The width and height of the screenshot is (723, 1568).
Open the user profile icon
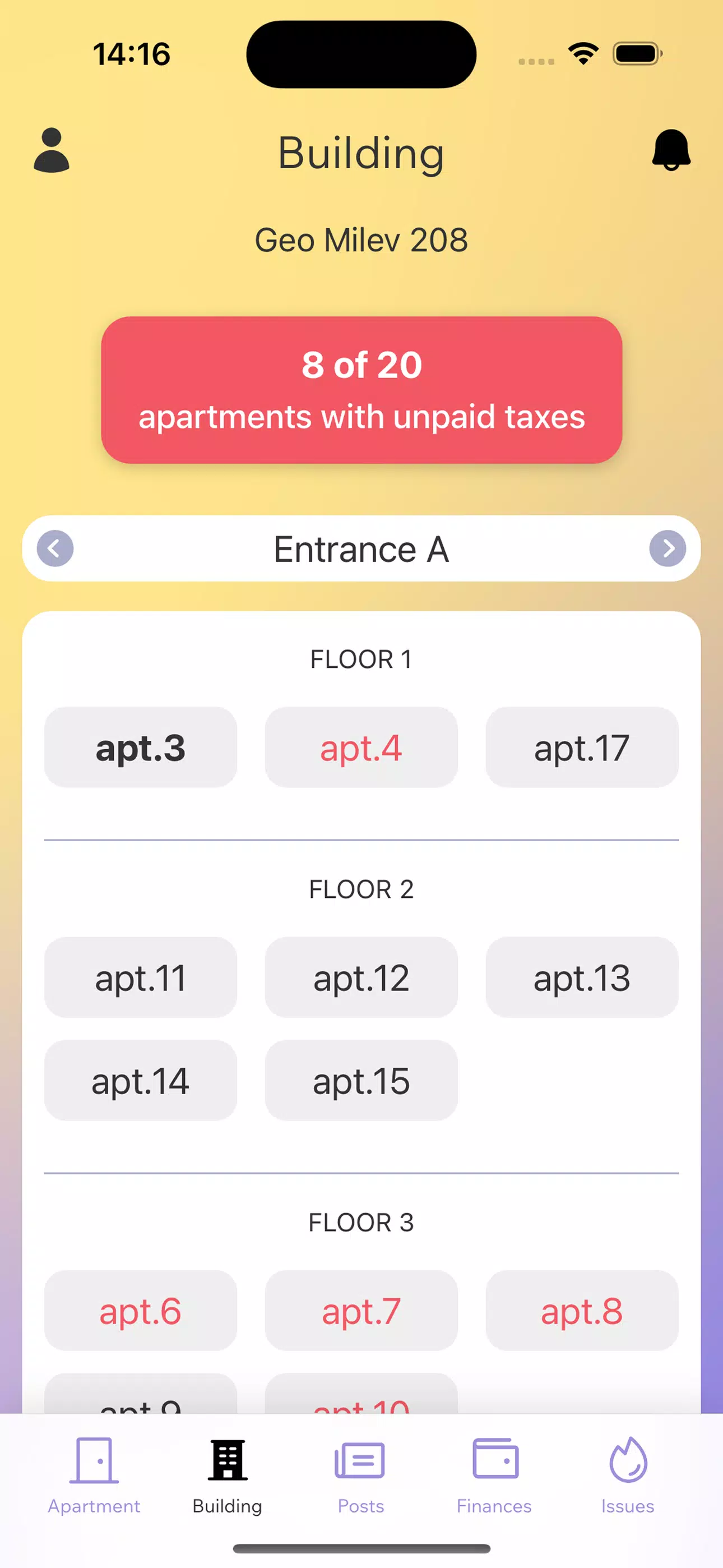[52, 150]
